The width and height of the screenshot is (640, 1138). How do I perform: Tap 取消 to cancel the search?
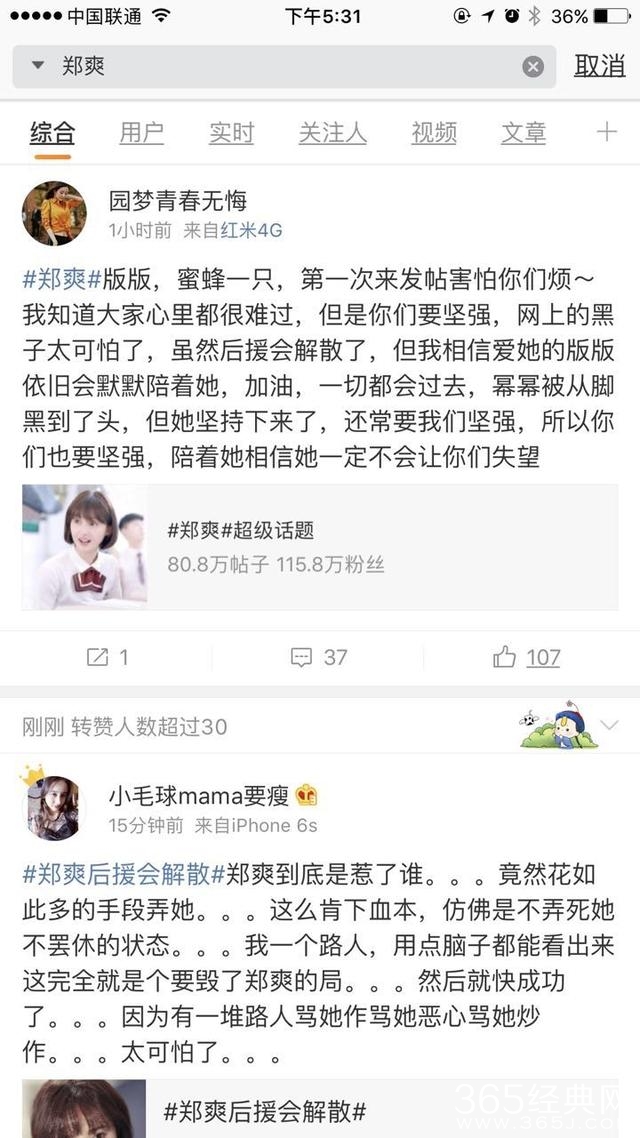599,66
